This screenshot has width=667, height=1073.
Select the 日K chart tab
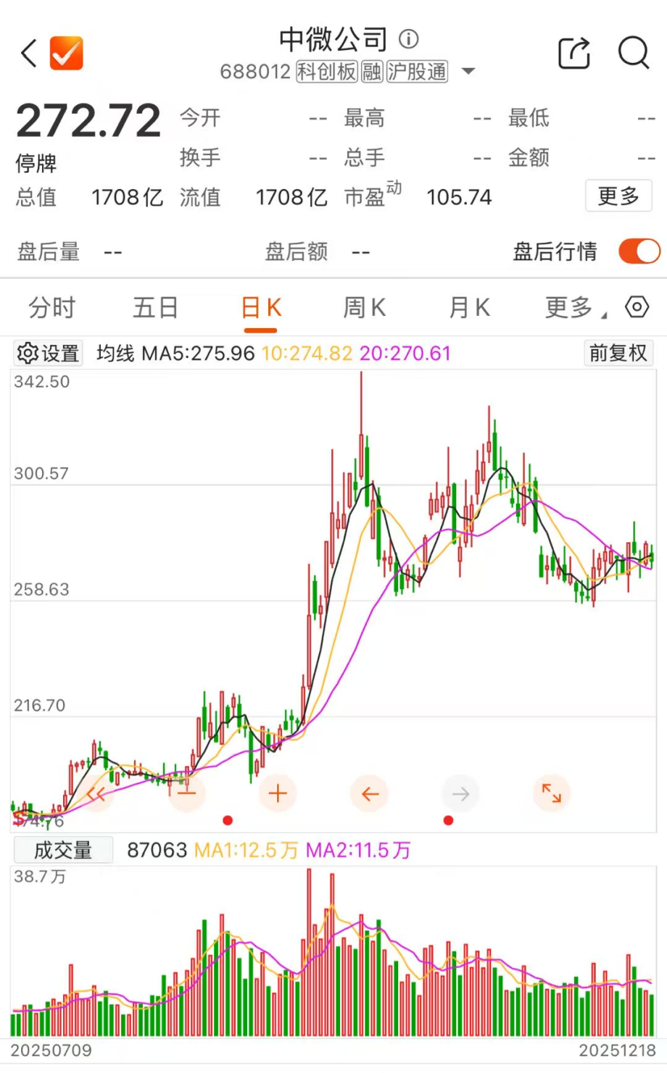(x=262, y=307)
